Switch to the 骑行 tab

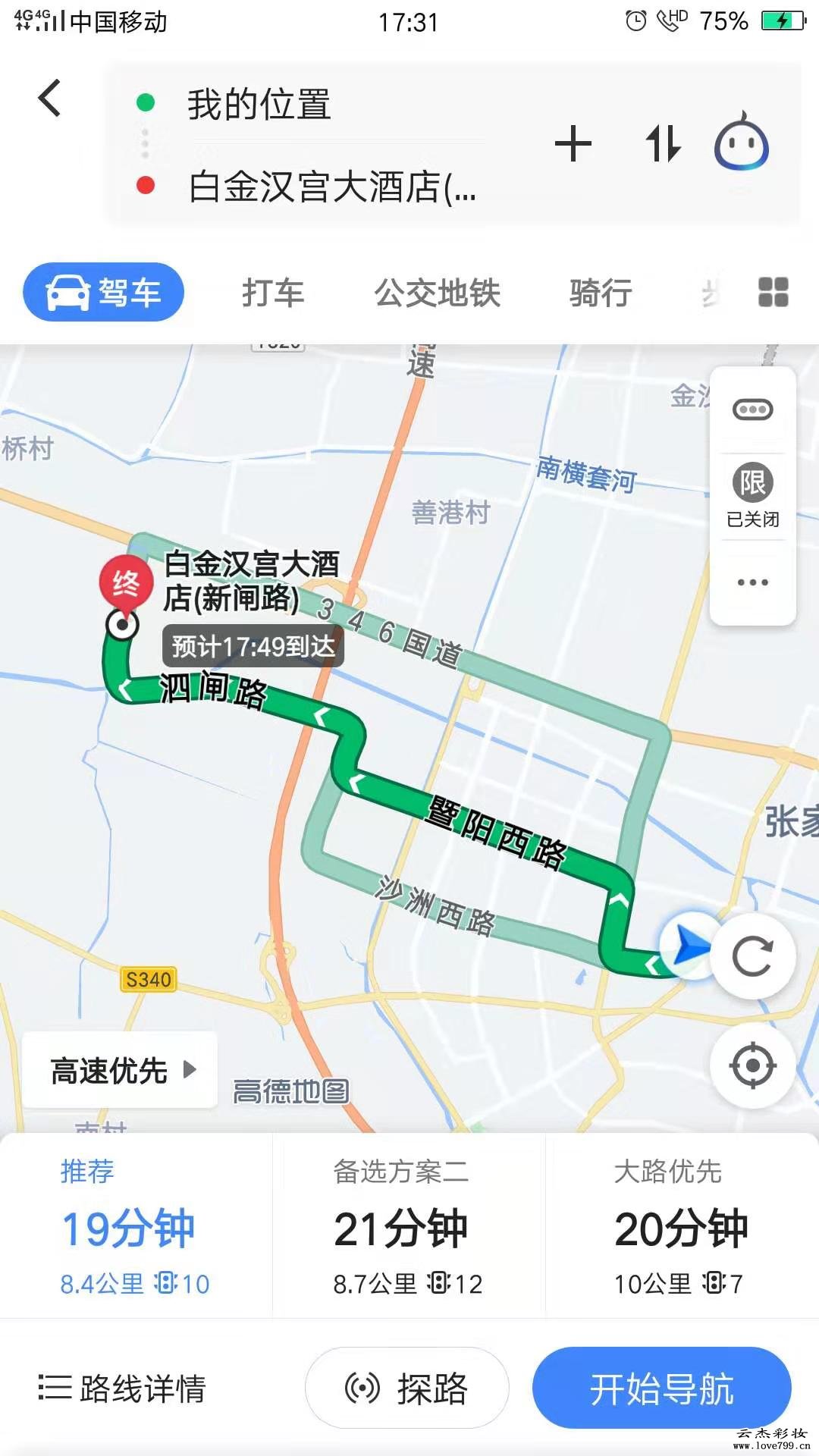(x=601, y=293)
